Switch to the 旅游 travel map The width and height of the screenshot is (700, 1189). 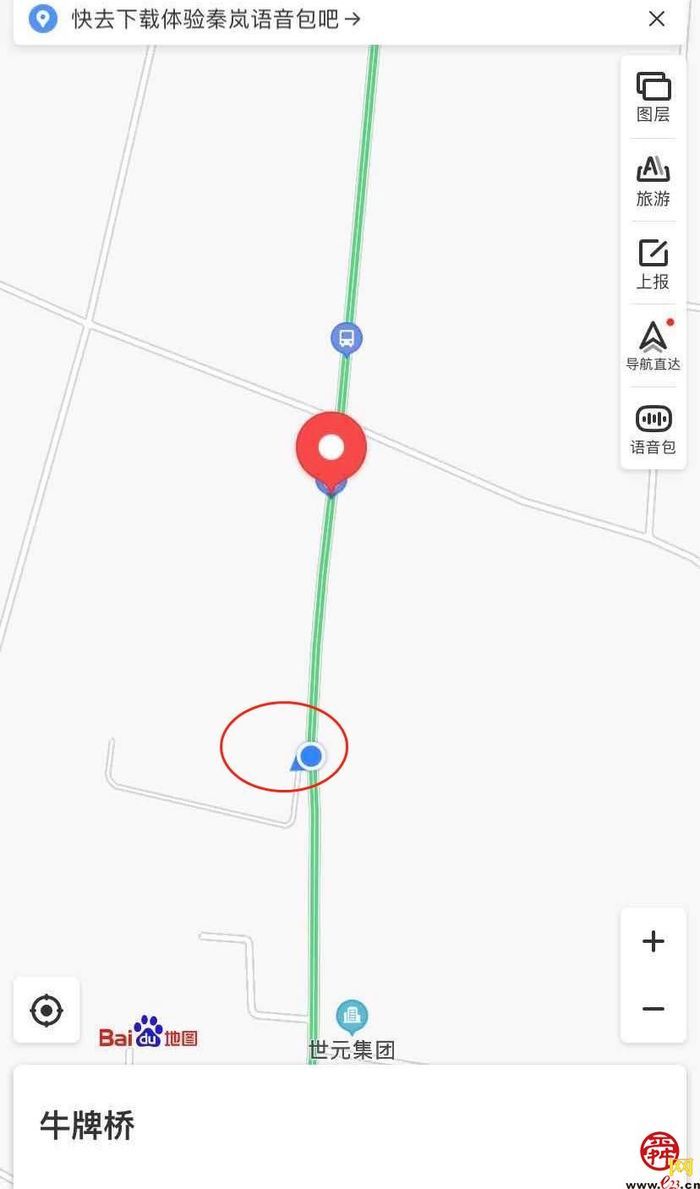coord(653,181)
